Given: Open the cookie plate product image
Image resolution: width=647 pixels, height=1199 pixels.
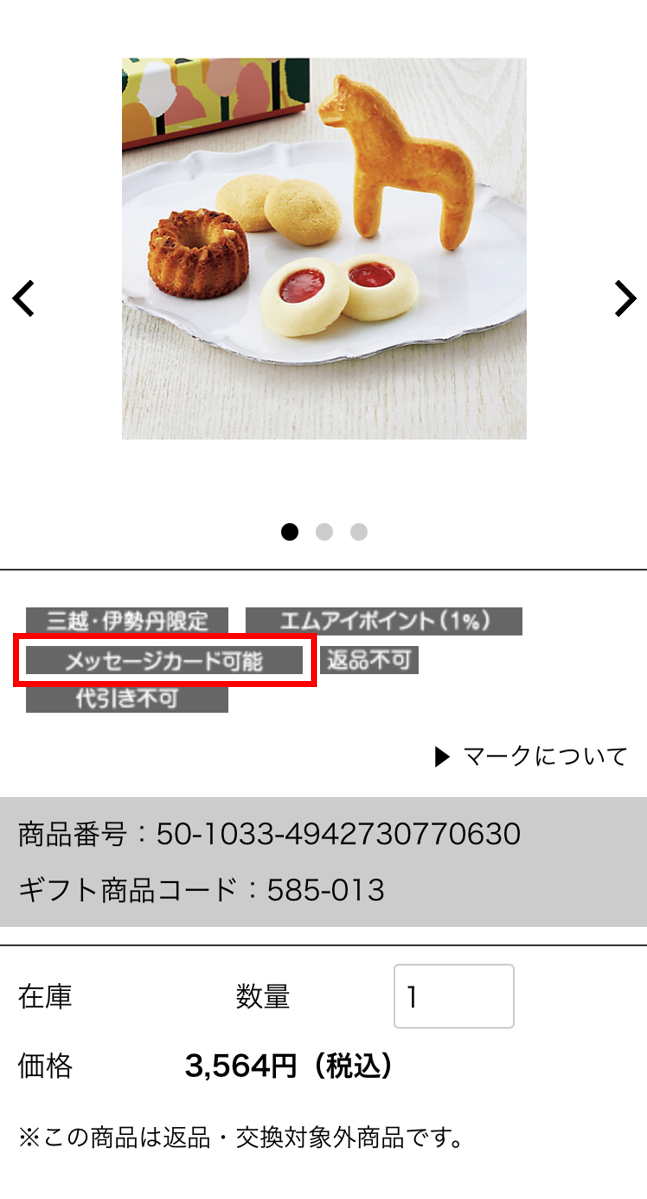Looking at the screenshot, I should [x=324, y=248].
